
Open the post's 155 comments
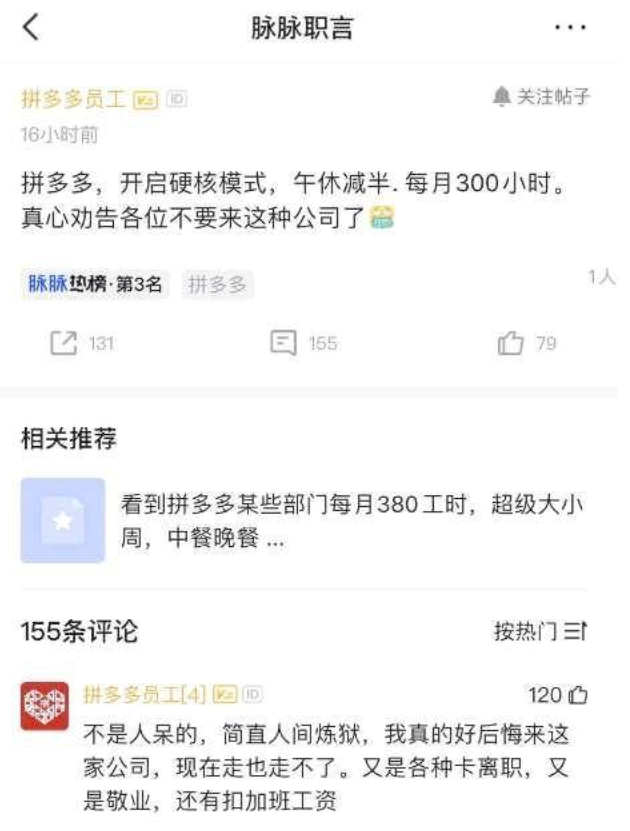pyautogui.click(x=303, y=343)
